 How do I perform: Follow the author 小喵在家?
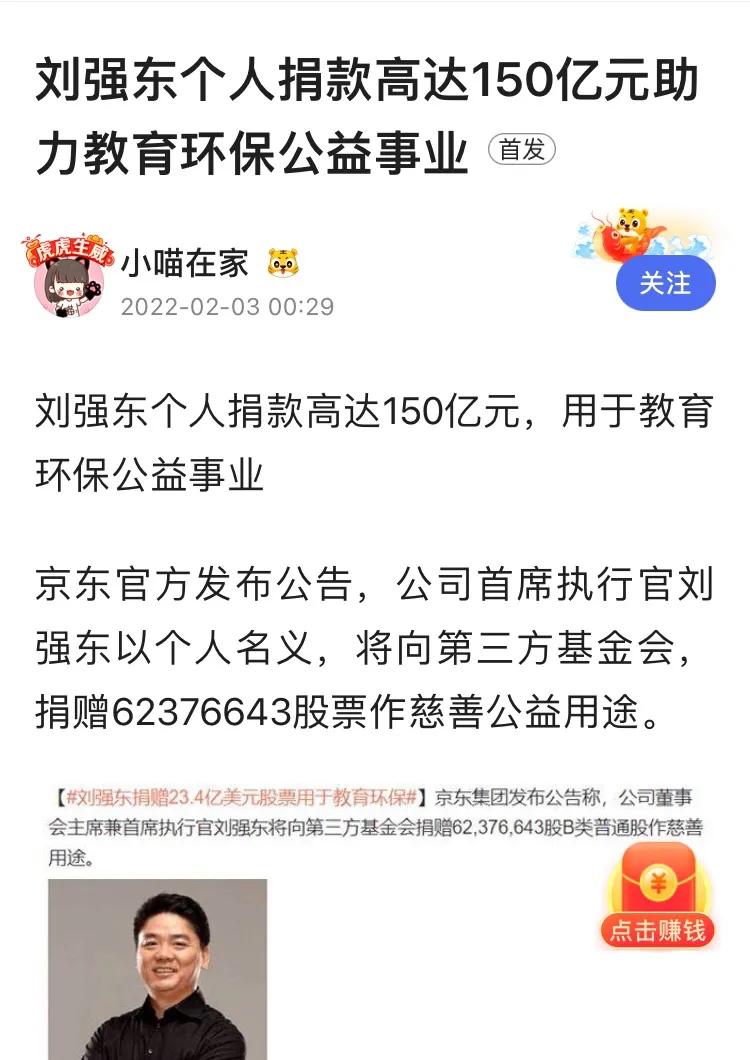click(665, 283)
